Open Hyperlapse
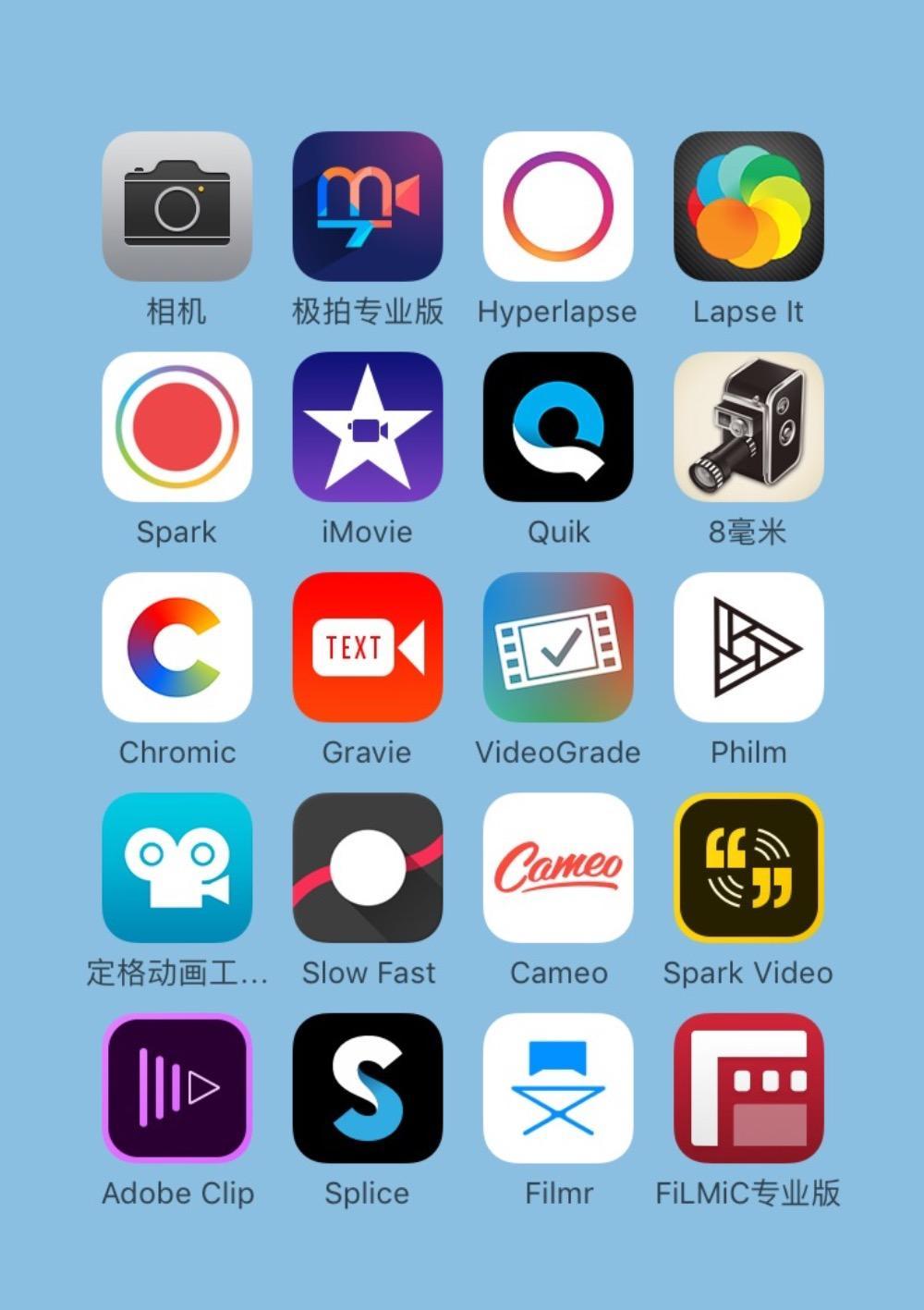 pos(558,206)
